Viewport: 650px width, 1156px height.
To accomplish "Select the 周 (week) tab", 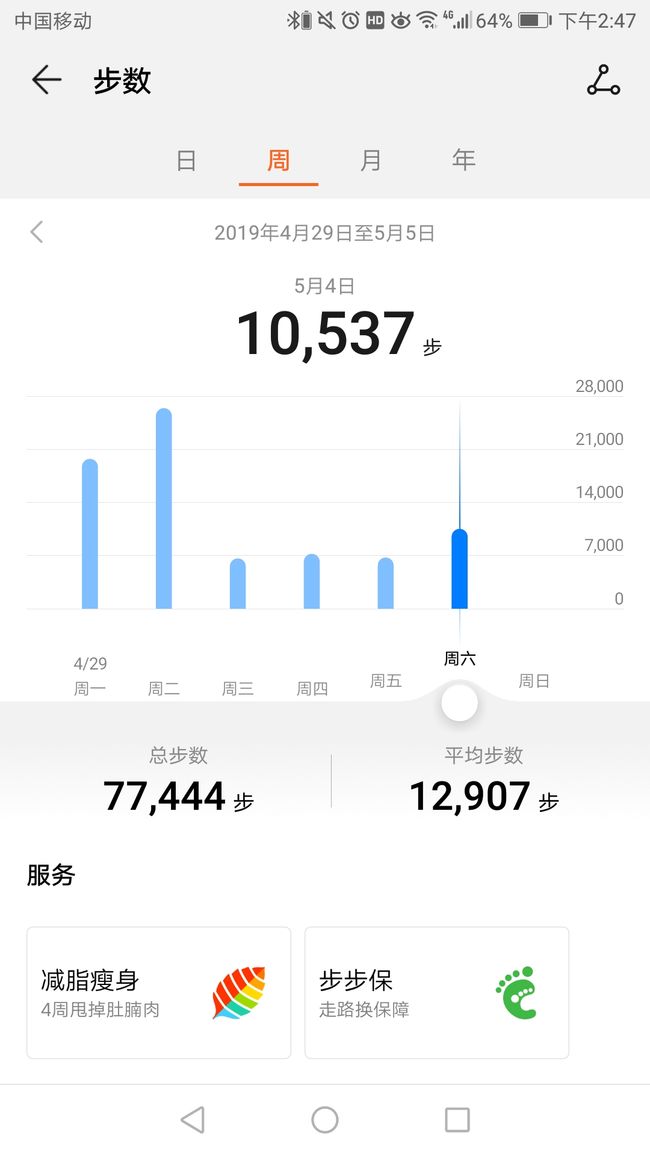I will pos(279,161).
